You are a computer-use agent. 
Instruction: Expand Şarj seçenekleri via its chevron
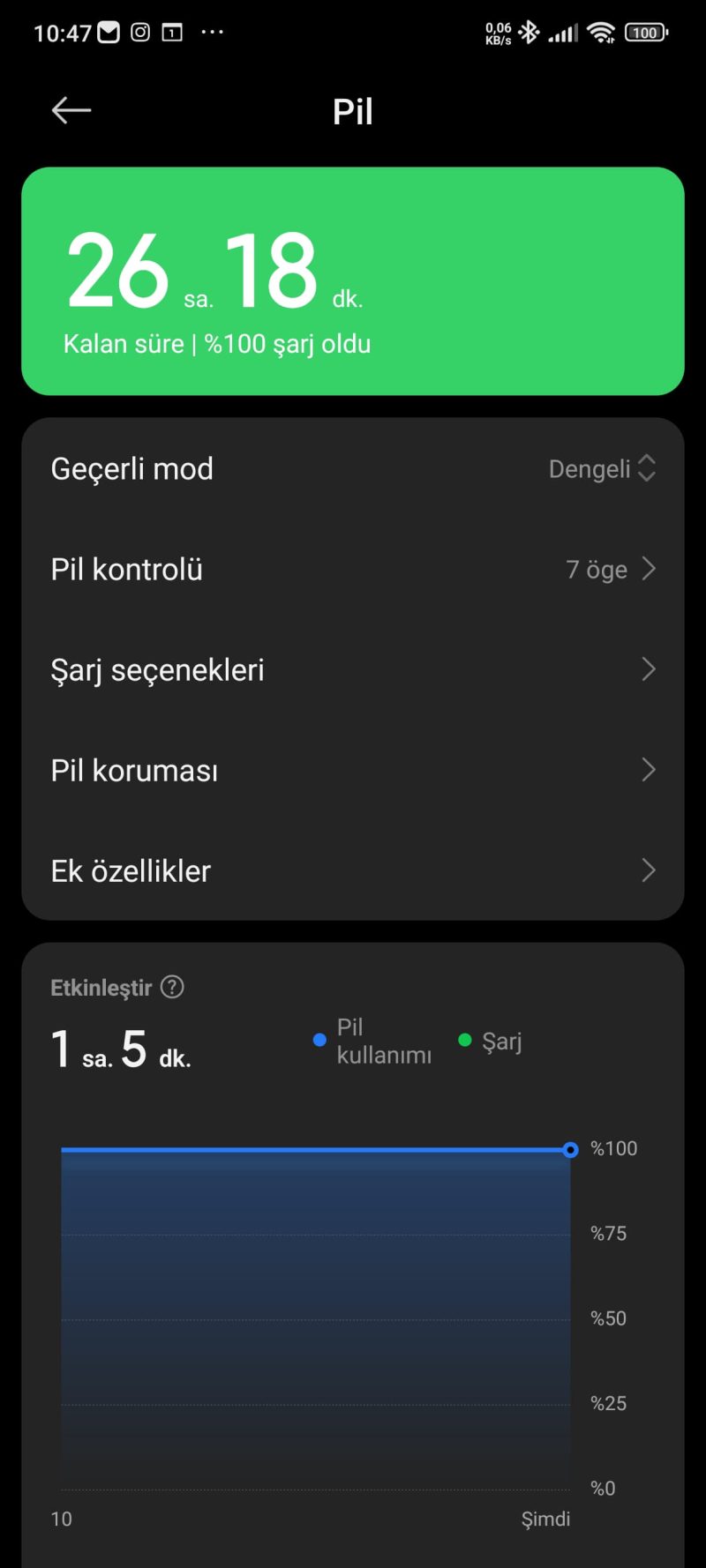coord(650,669)
